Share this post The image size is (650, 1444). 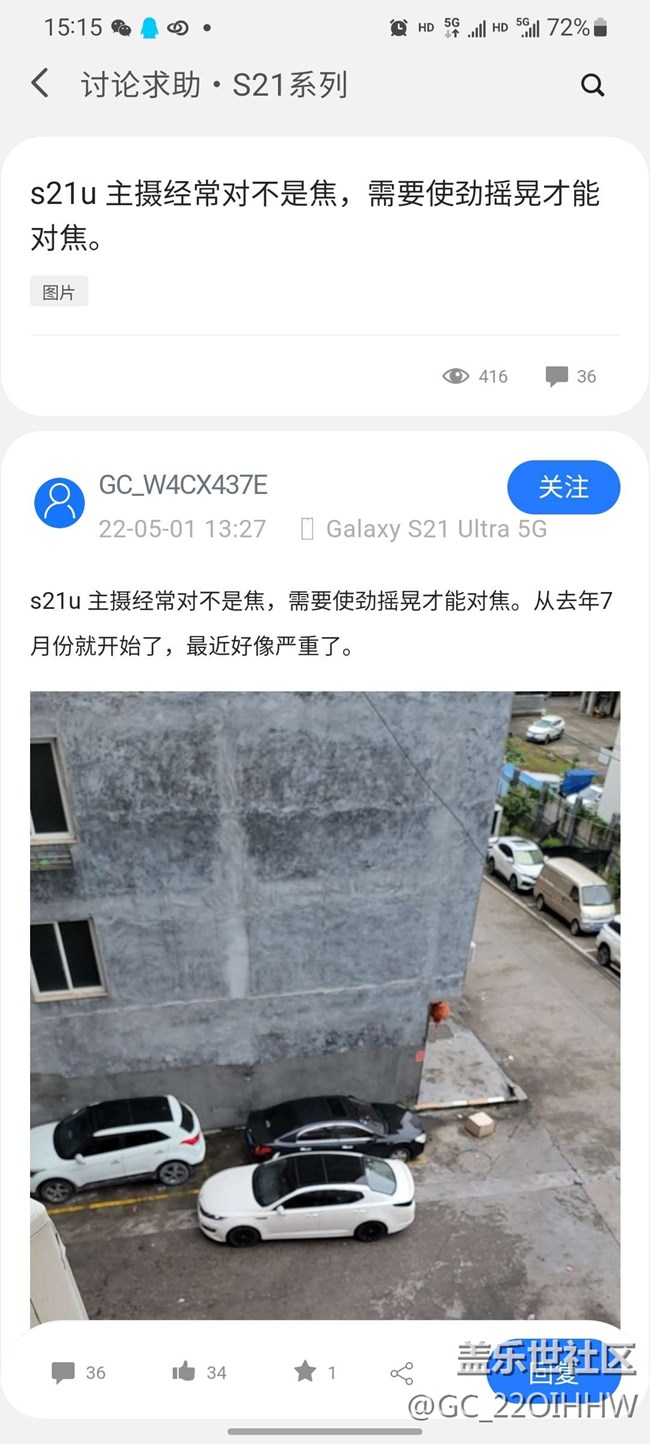click(x=402, y=1373)
